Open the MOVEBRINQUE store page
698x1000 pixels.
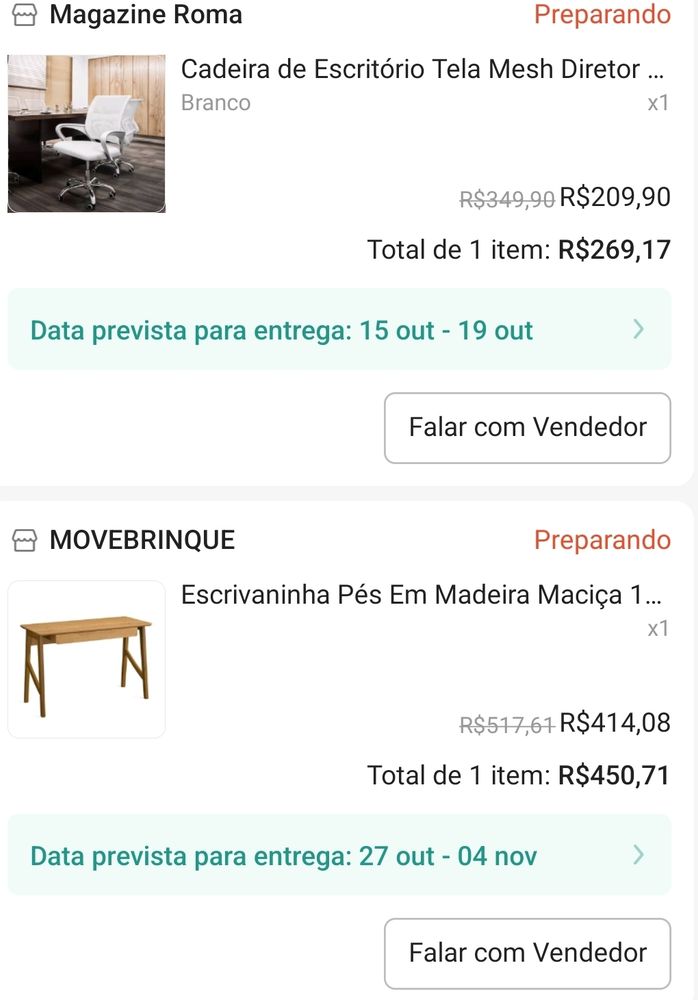[x=141, y=540]
